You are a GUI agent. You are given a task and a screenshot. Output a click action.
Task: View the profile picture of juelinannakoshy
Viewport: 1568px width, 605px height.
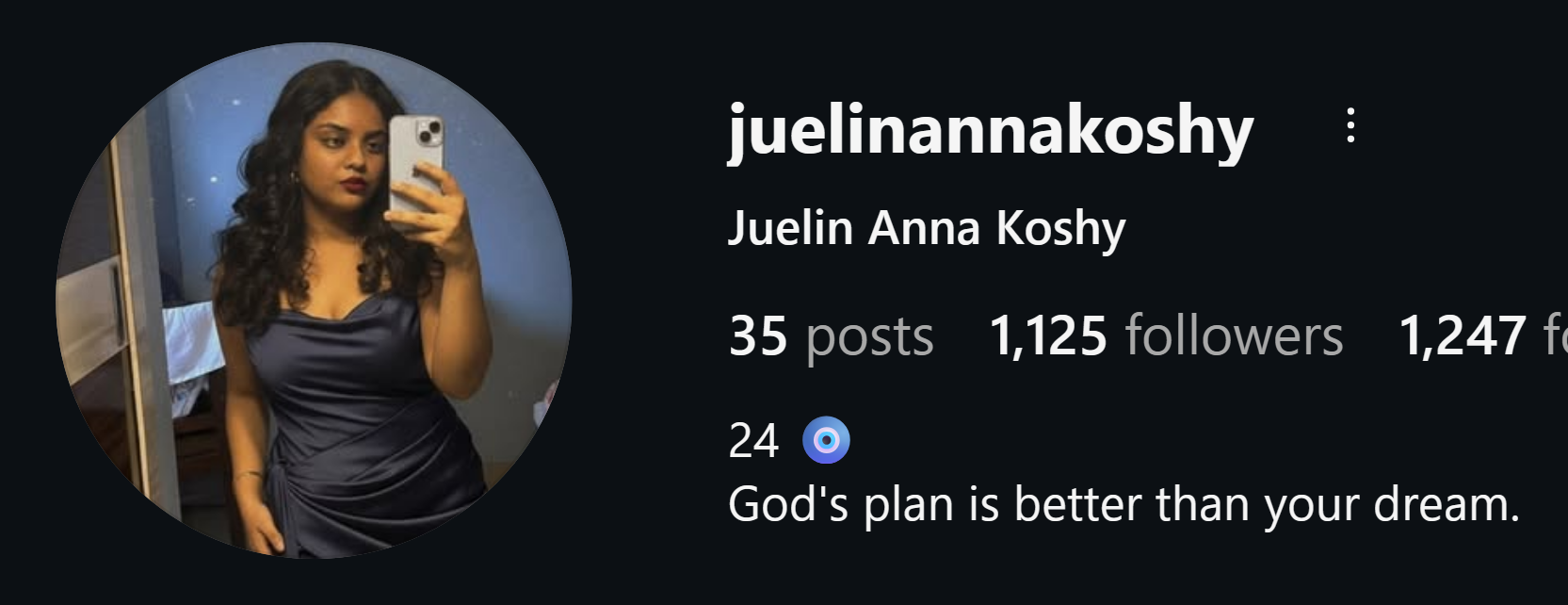tap(314, 301)
